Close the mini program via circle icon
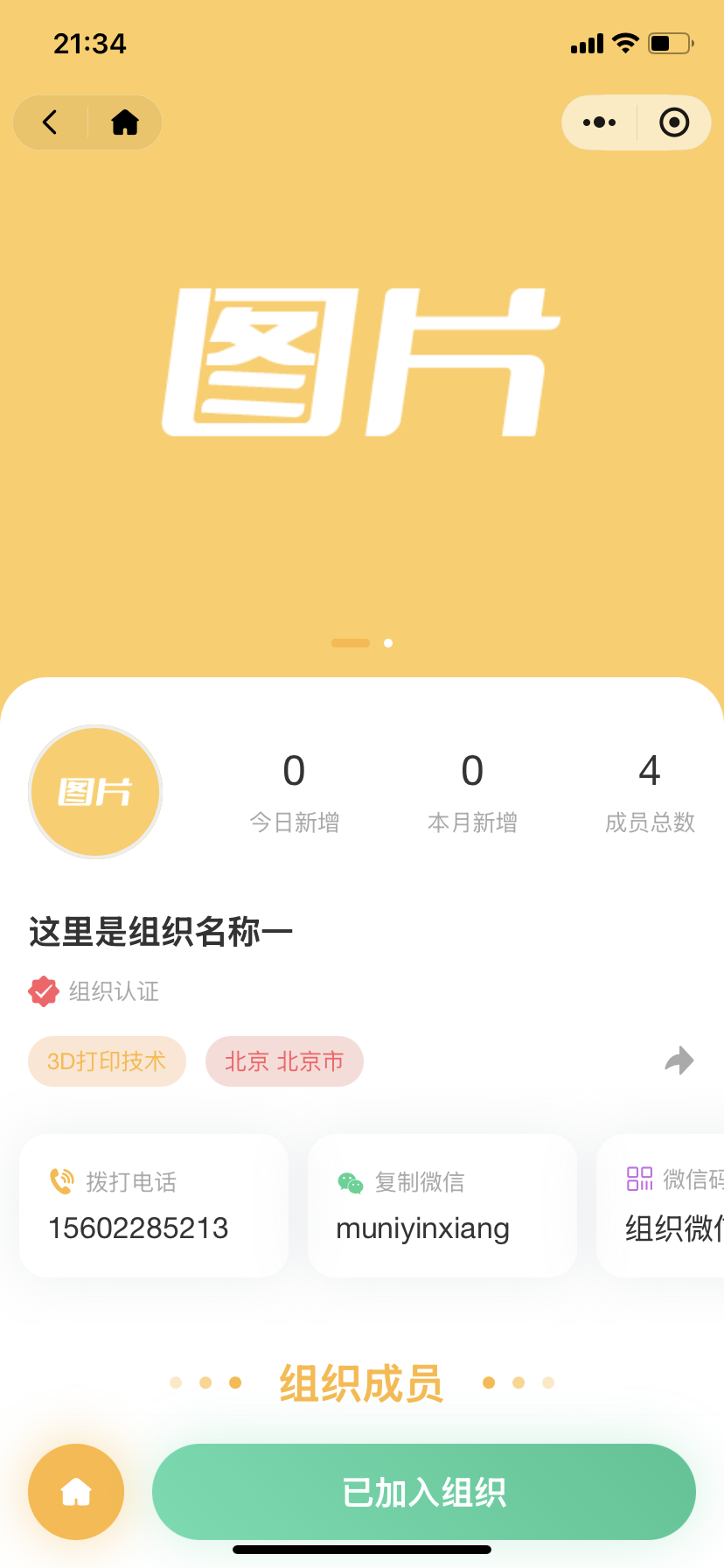This screenshot has width=724, height=1568. pyautogui.click(x=674, y=122)
